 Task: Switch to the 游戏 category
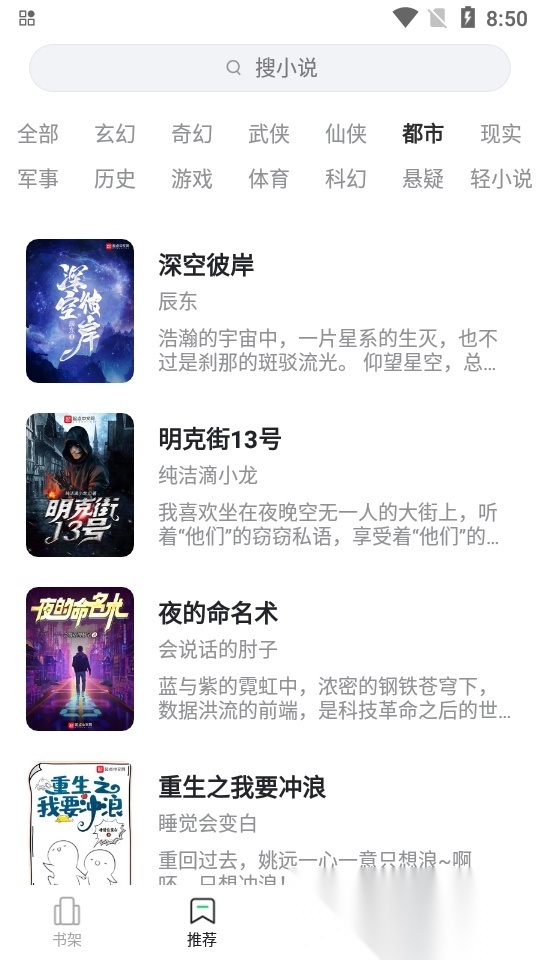pyautogui.click(x=192, y=179)
